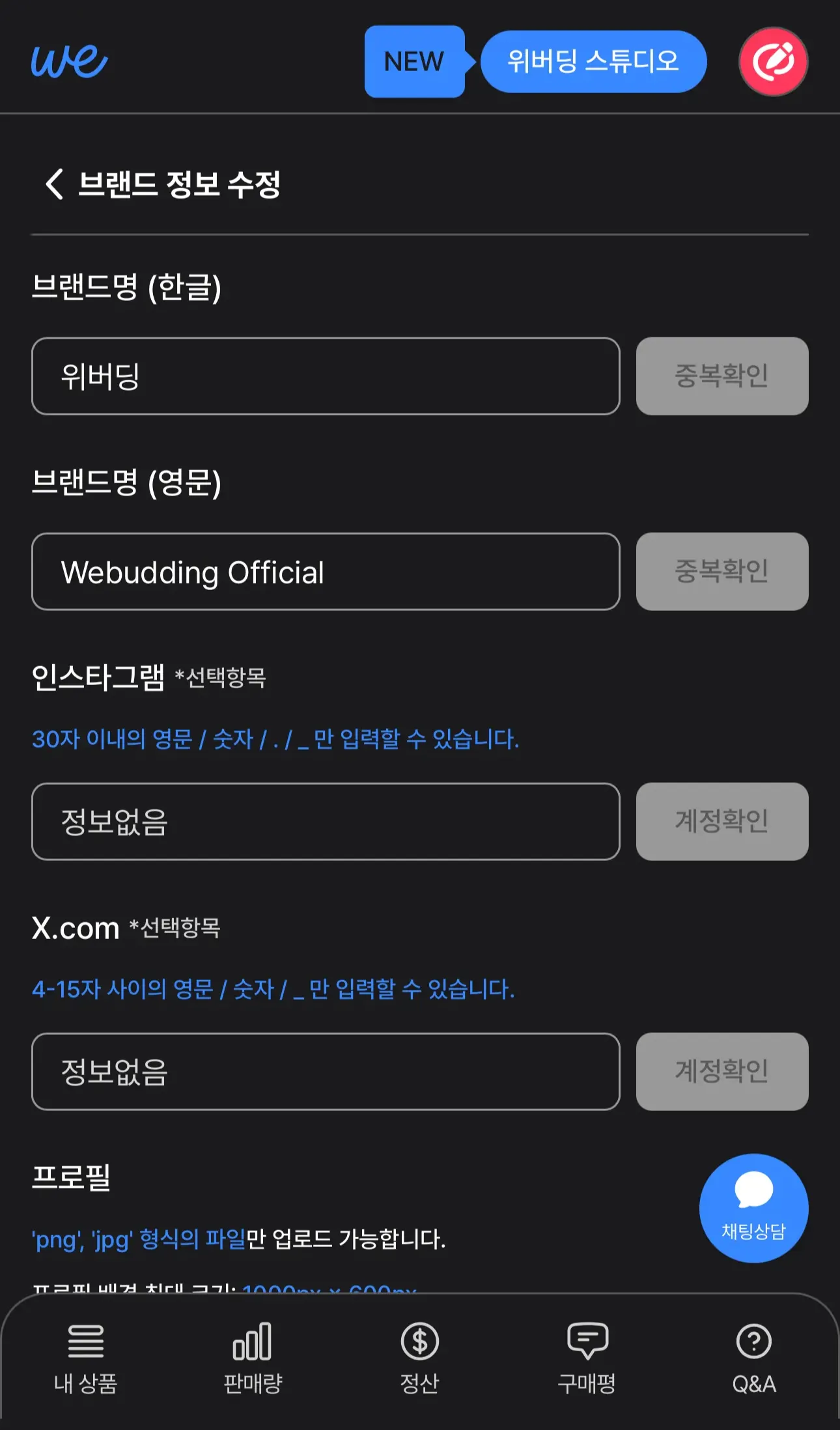Tap 중복확인 for the Korean brand name
The image size is (840, 1430).
pos(721,376)
